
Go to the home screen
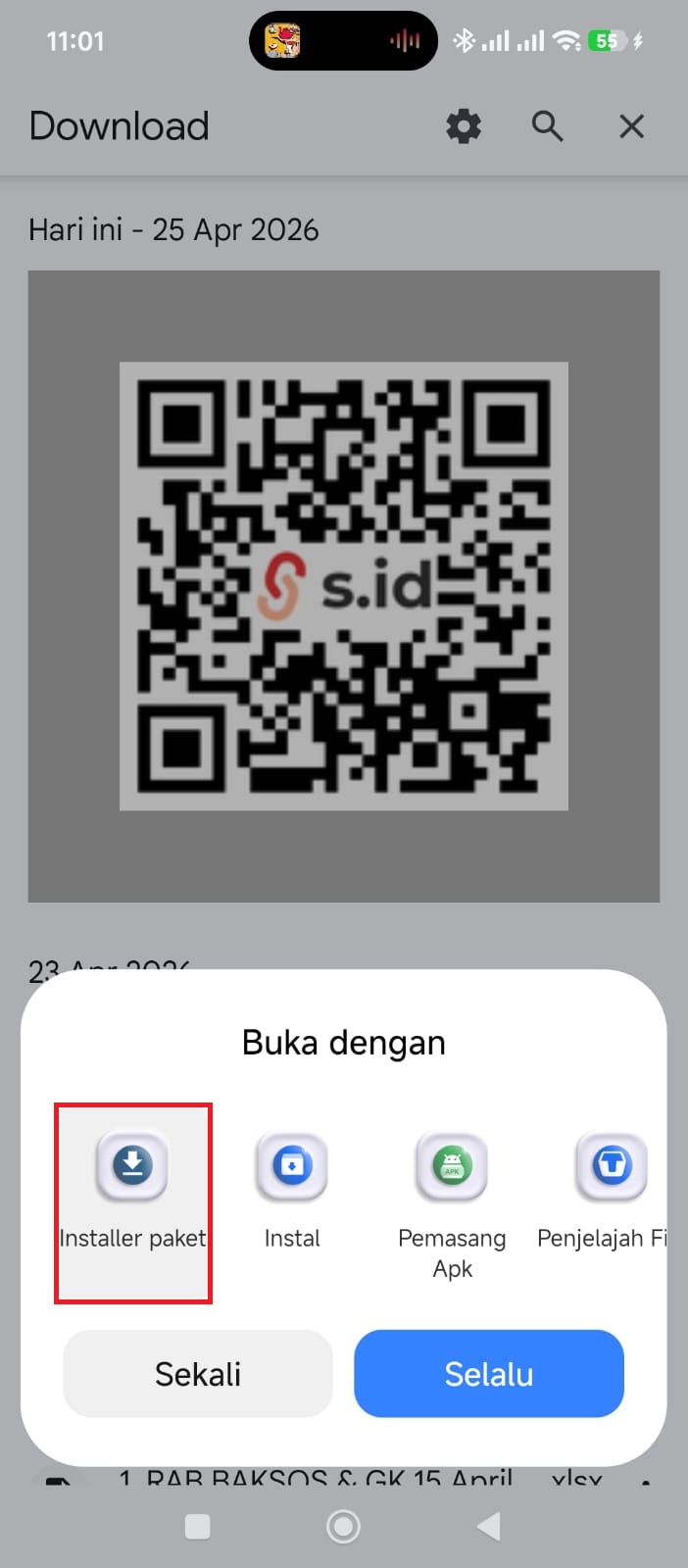[343, 1526]
